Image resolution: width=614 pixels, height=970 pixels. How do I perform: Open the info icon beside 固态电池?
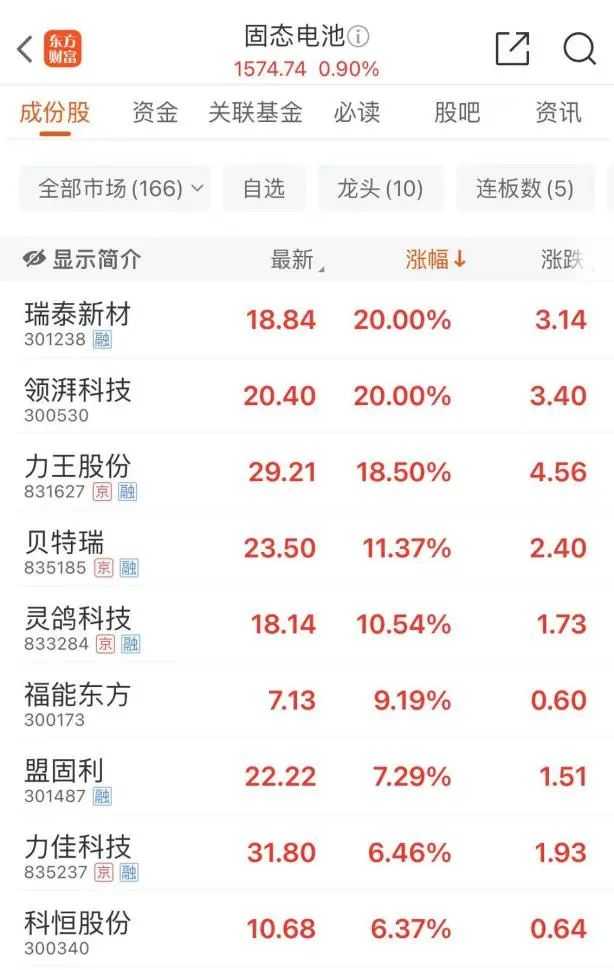(358, 37)
